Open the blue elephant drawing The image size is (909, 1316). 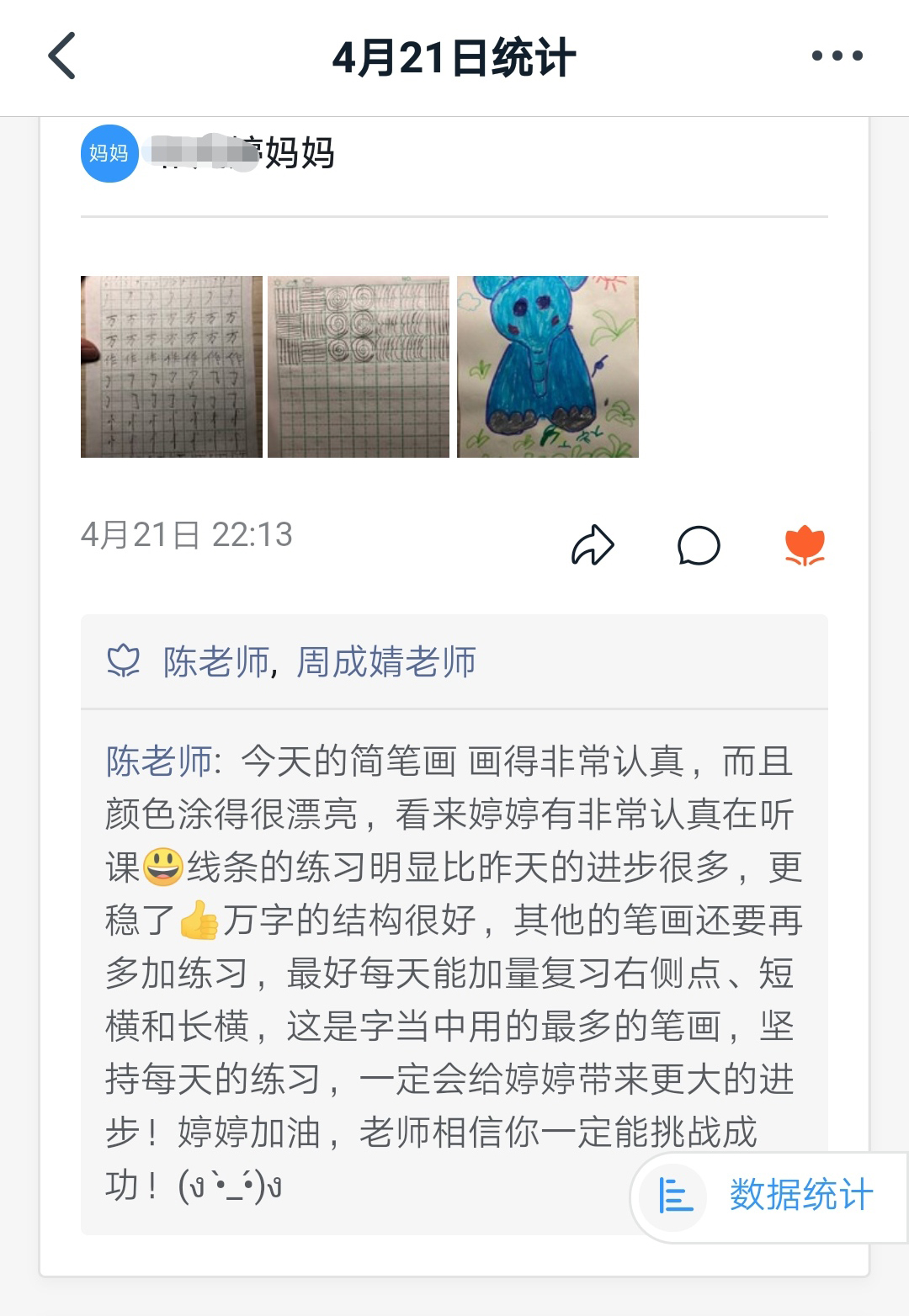(x=548, y=367)
